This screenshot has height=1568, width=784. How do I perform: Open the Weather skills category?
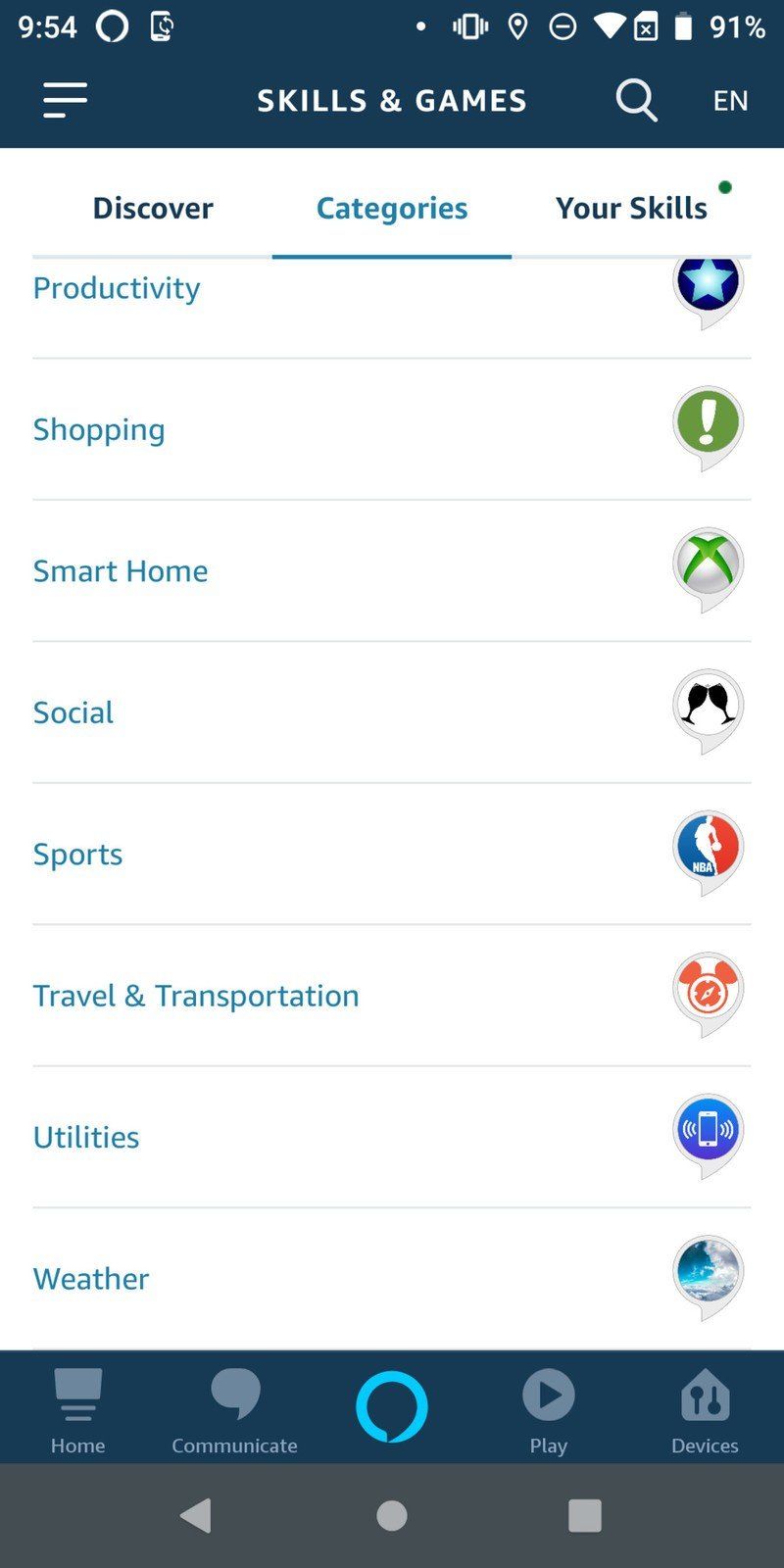pyautogui.click(x=90, y=1278)
